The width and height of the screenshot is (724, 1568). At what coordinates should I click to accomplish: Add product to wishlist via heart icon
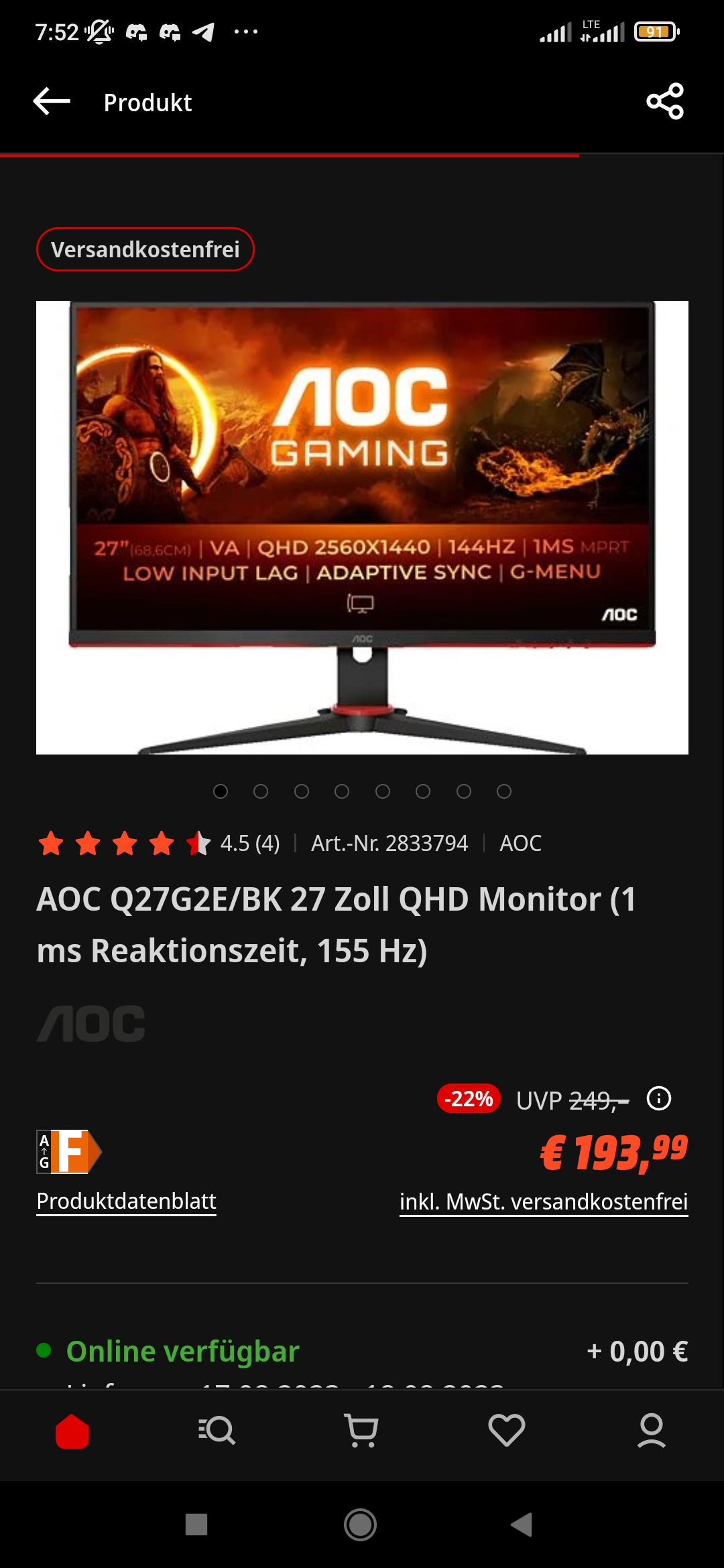[505, 1431]
